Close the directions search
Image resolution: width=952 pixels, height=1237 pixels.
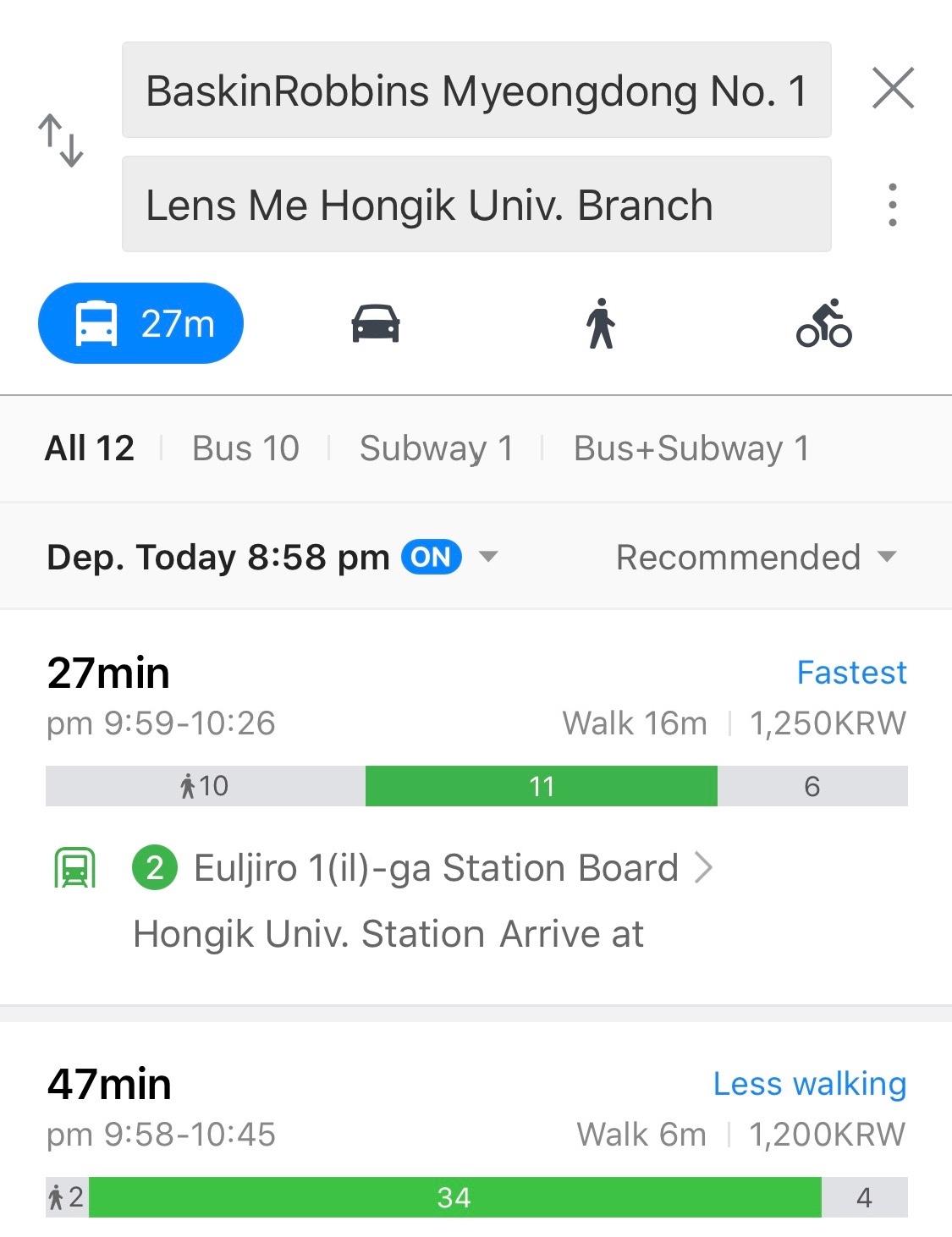pos(893,88)
